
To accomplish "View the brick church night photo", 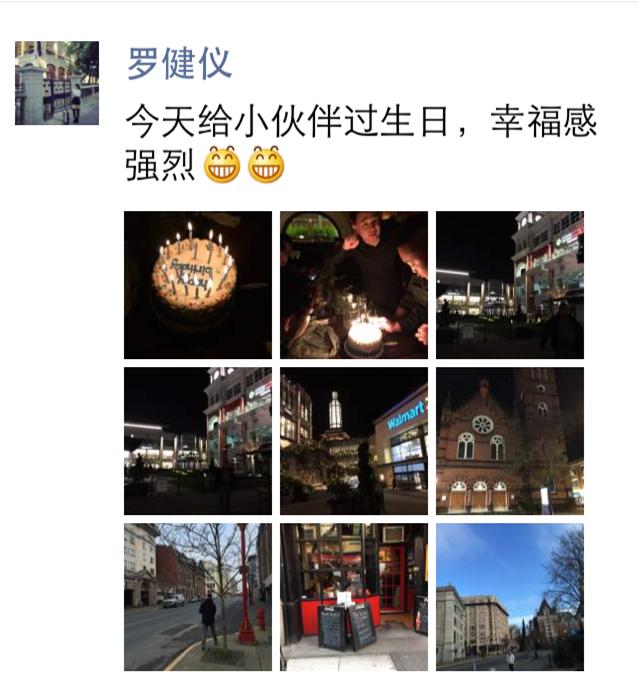I will 509,441.
